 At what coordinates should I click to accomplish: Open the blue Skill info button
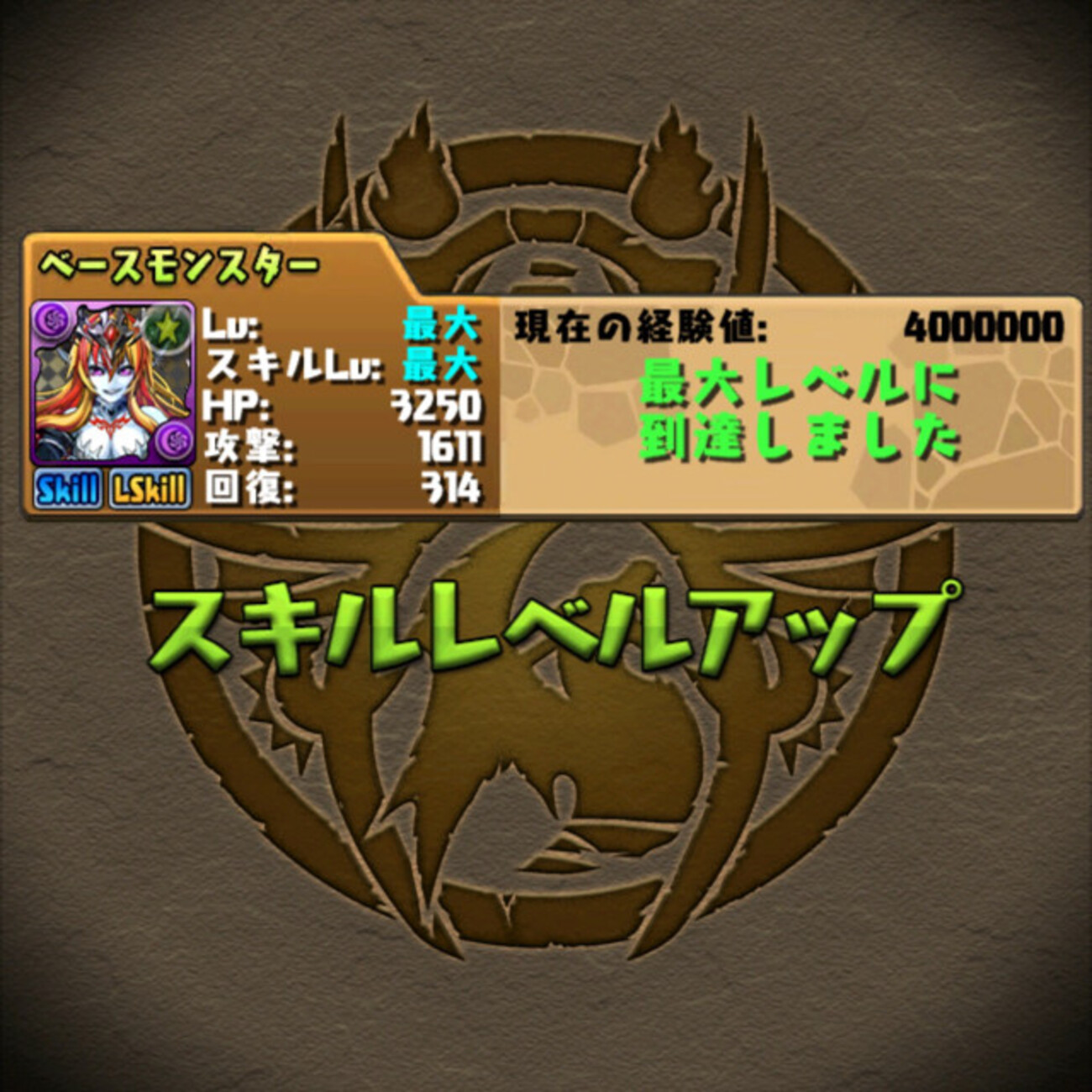coord(67,489)
